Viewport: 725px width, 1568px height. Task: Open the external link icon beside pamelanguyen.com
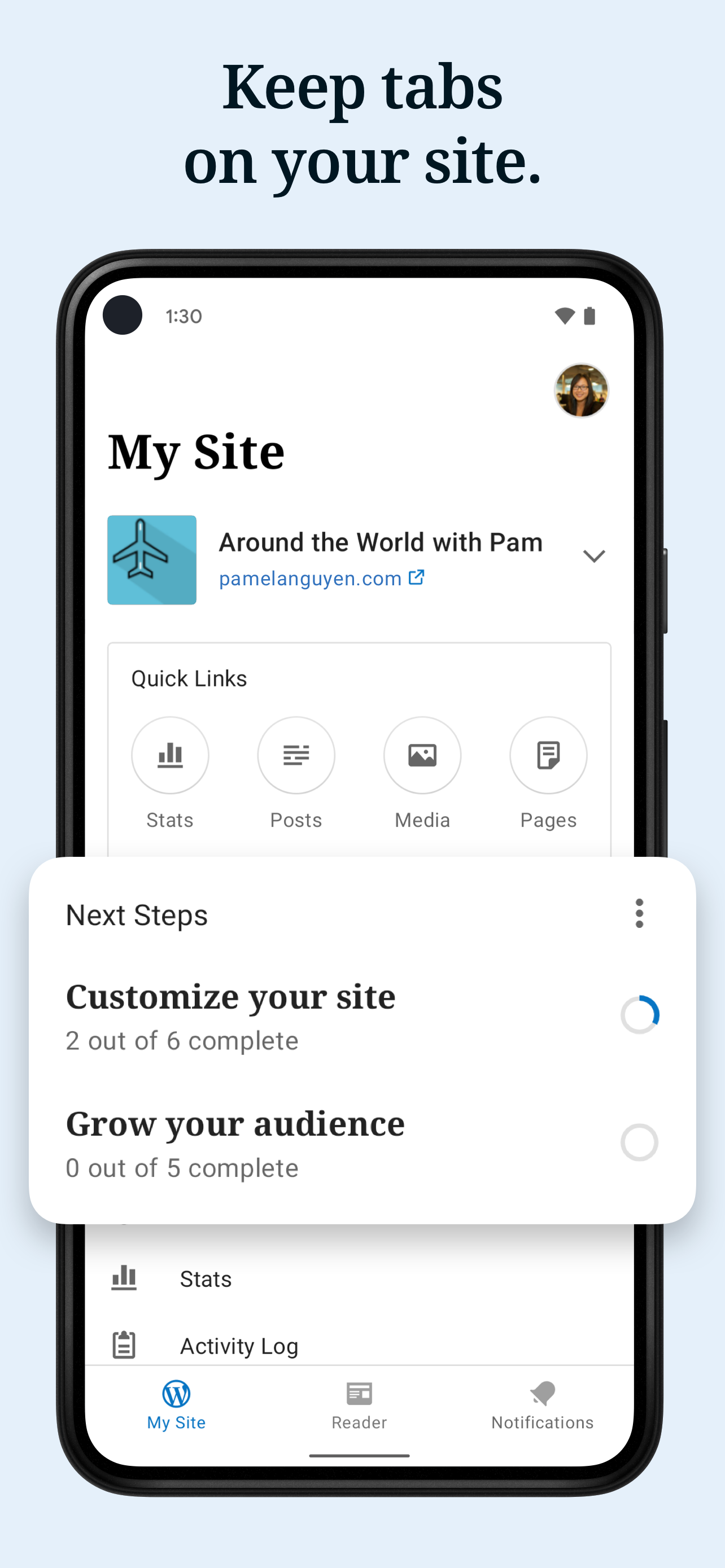(x=417, y=577)
